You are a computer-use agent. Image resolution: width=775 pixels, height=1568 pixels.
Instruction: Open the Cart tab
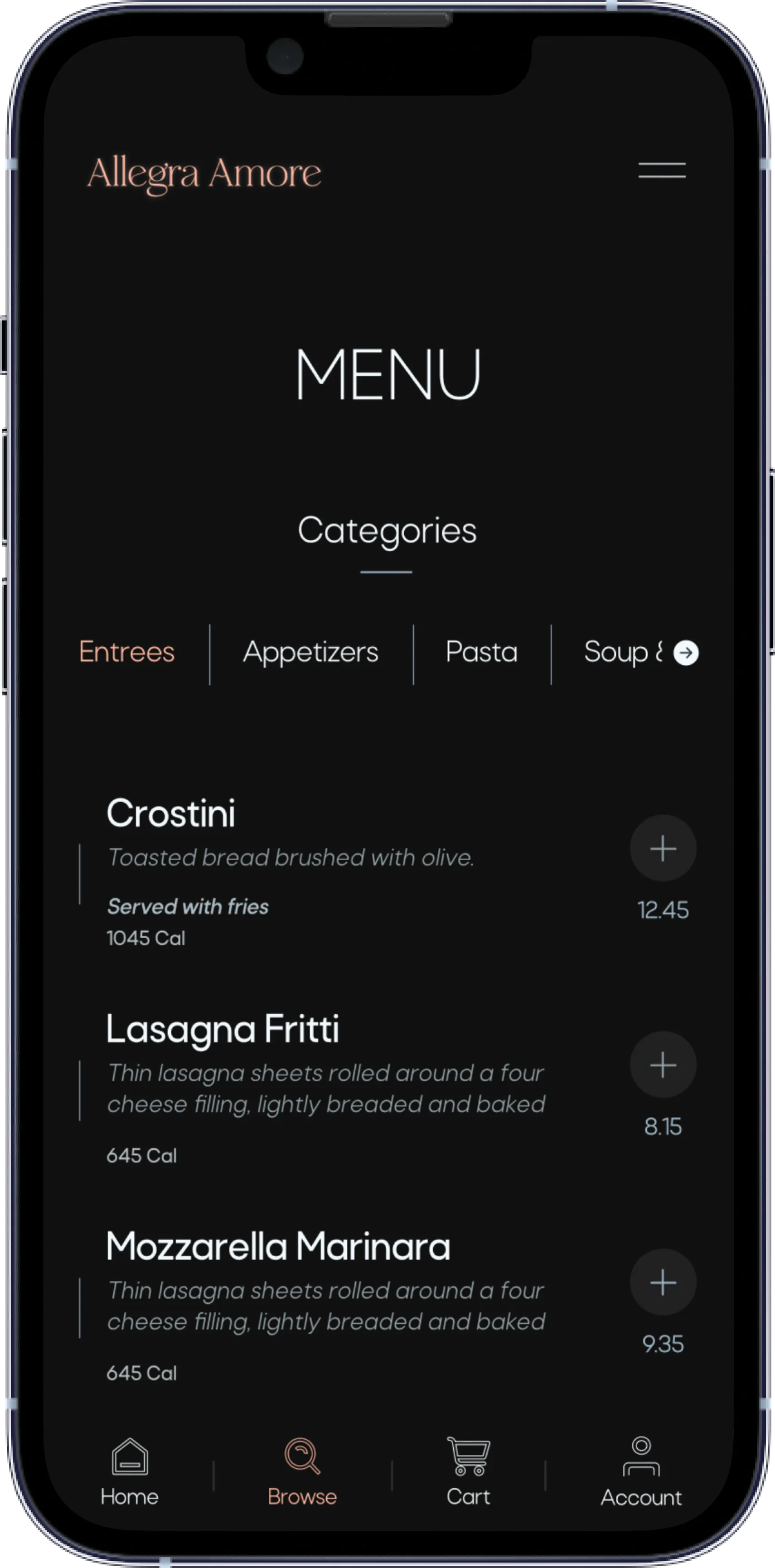(468, 1472)
